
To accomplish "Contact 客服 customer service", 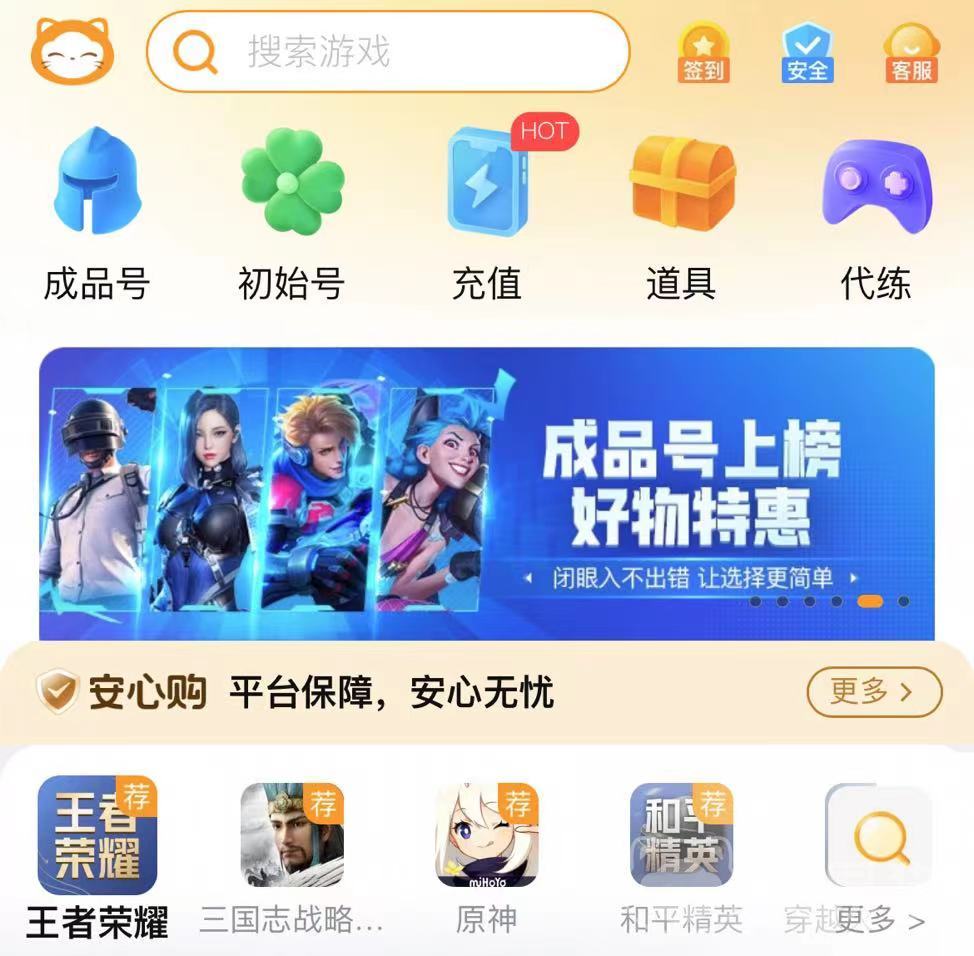I will pyautogui.click(x=911, y=52).
